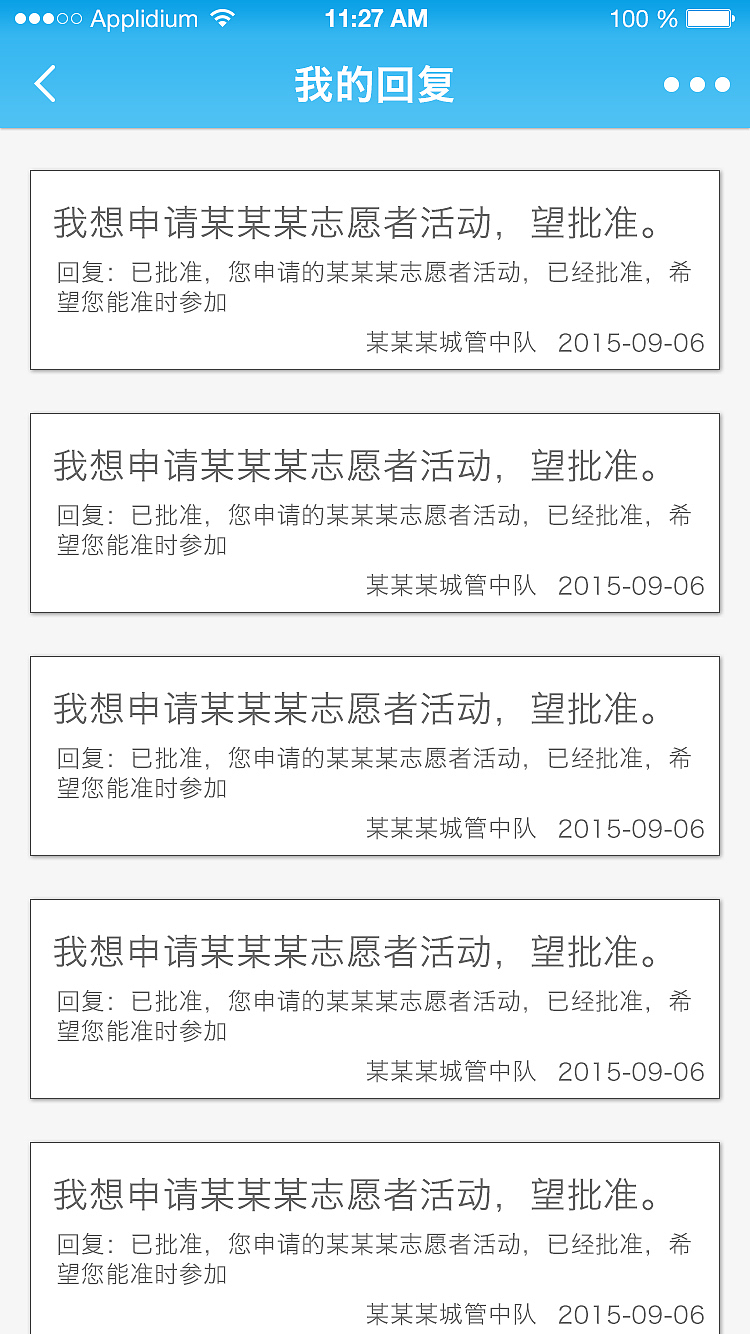Tap the date label on the bottom card
The image size is (750, 1334).
click(636, 1314)
